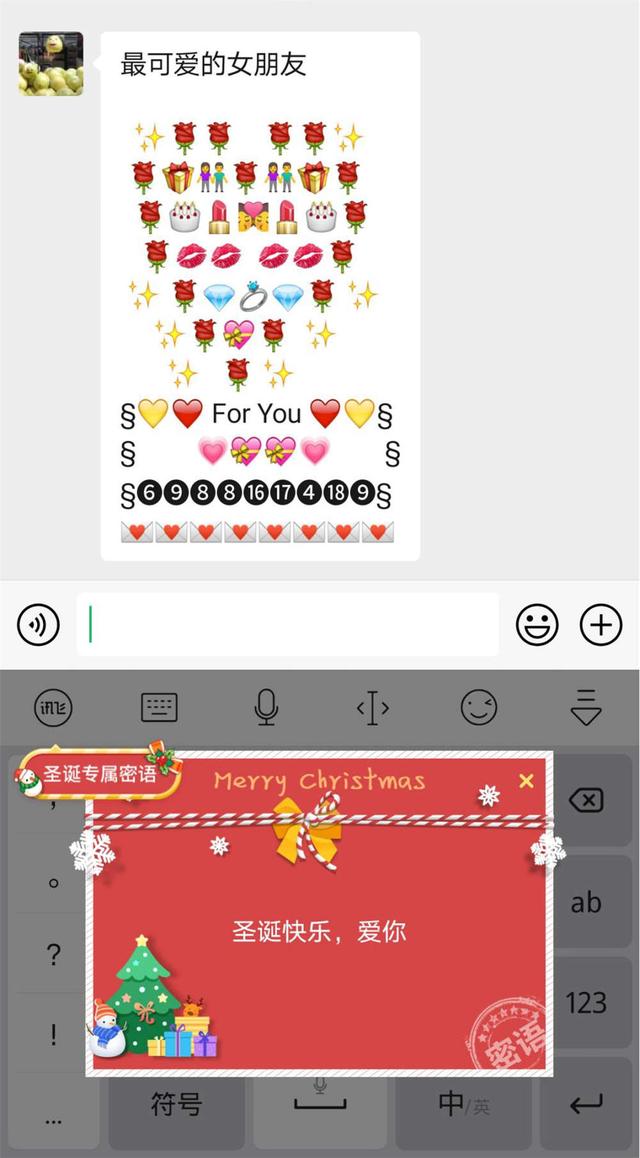
Task: Switch to the ab letter keyboard
Action: point(586,902)
